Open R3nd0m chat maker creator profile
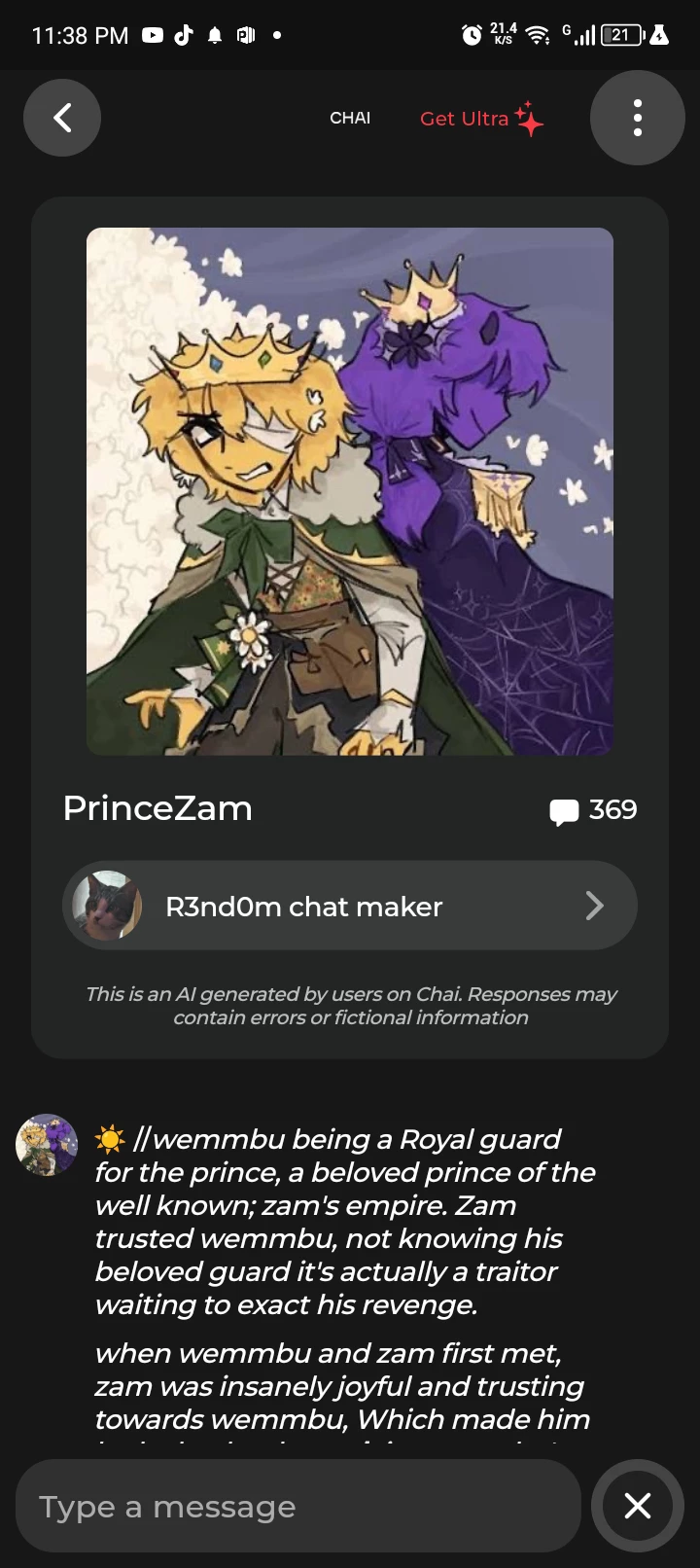The image size is (700, 1568). point(350,906)
